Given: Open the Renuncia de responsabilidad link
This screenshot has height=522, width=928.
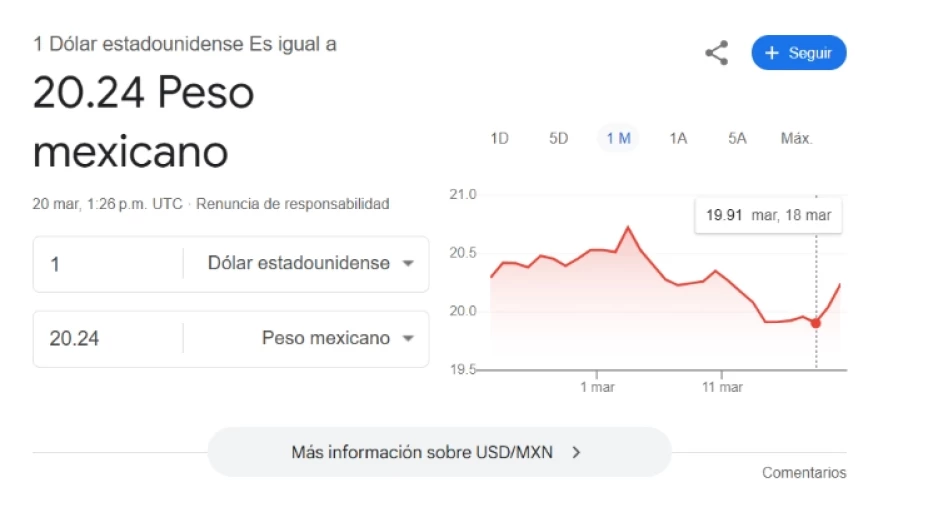Looking at the screenshot, I should [292, 204].
